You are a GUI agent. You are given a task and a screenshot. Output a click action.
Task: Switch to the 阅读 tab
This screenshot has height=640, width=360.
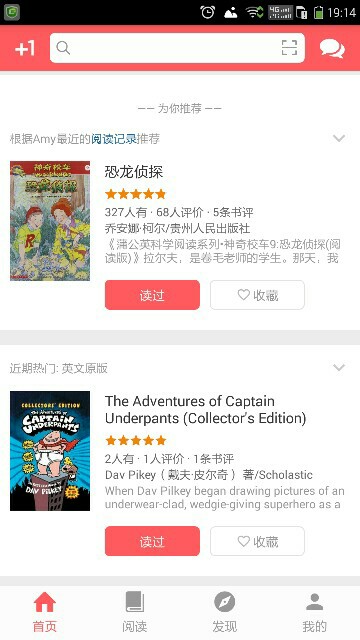(x=135, y=612)
